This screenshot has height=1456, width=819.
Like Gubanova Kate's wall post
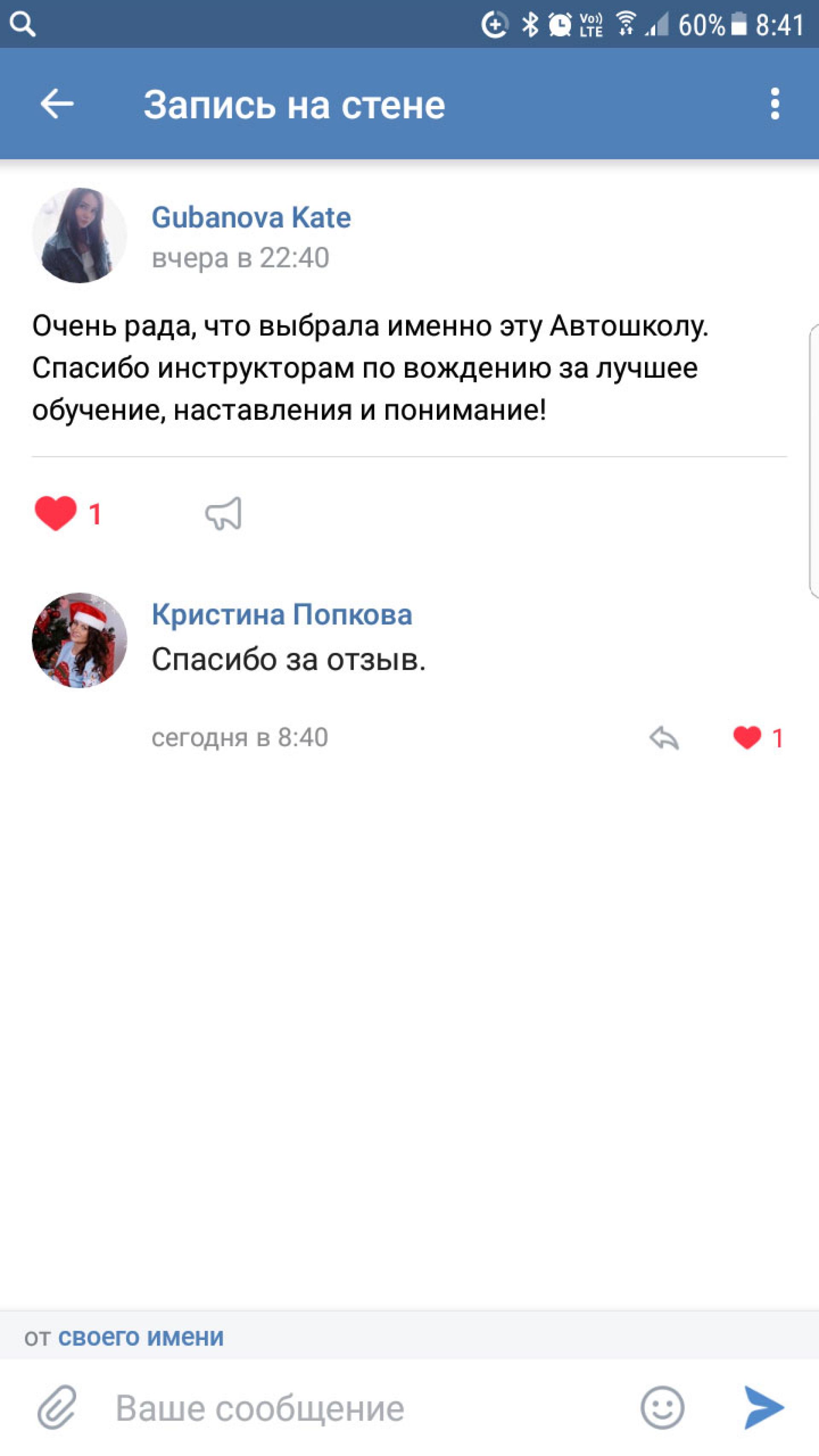point(56,513)
